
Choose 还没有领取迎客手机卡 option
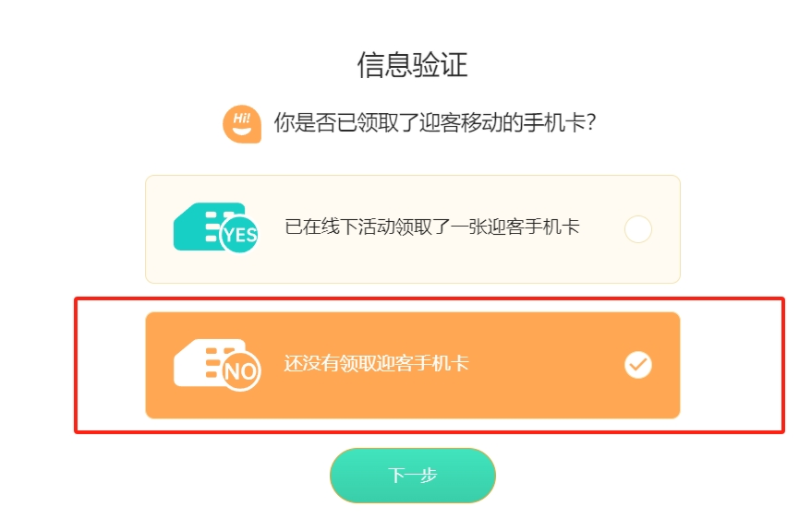412,365
